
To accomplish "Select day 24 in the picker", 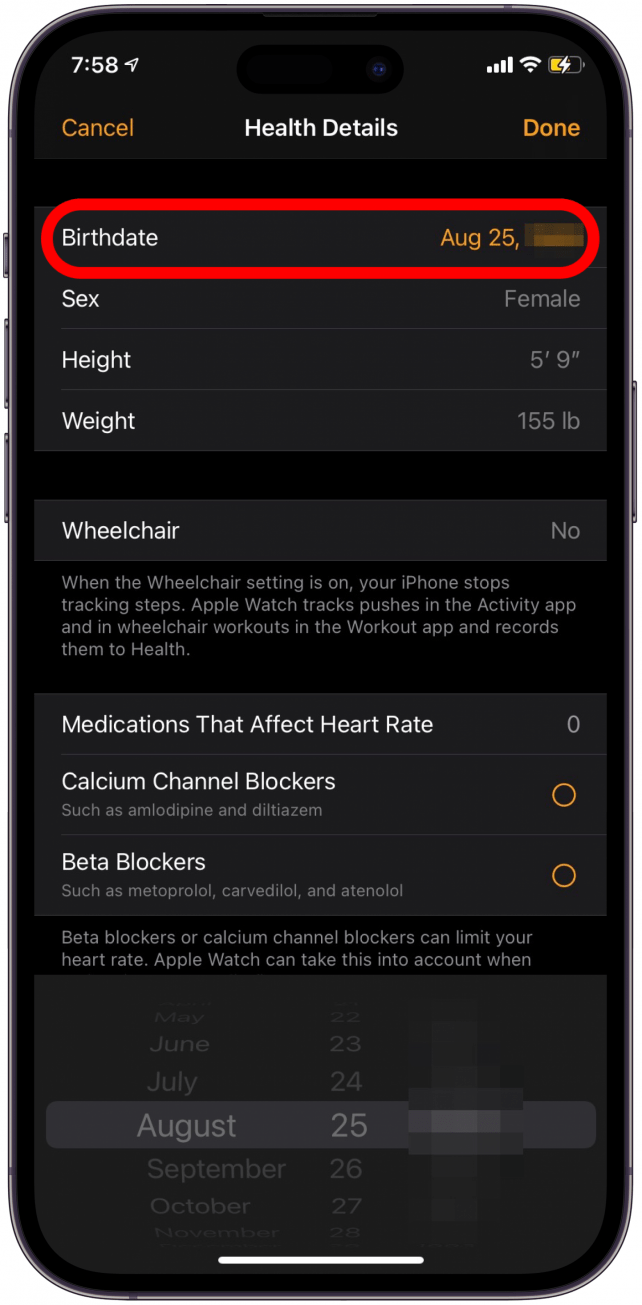I will 346,1082.
